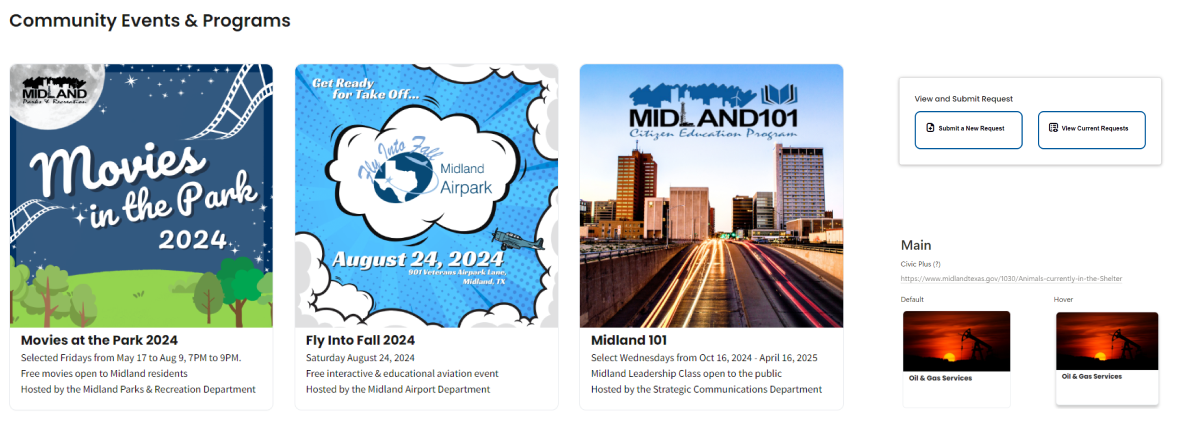Select the Hover Oil & Gas Services tile
This screenshot has width=1178, height=432.
[1107, 358]
